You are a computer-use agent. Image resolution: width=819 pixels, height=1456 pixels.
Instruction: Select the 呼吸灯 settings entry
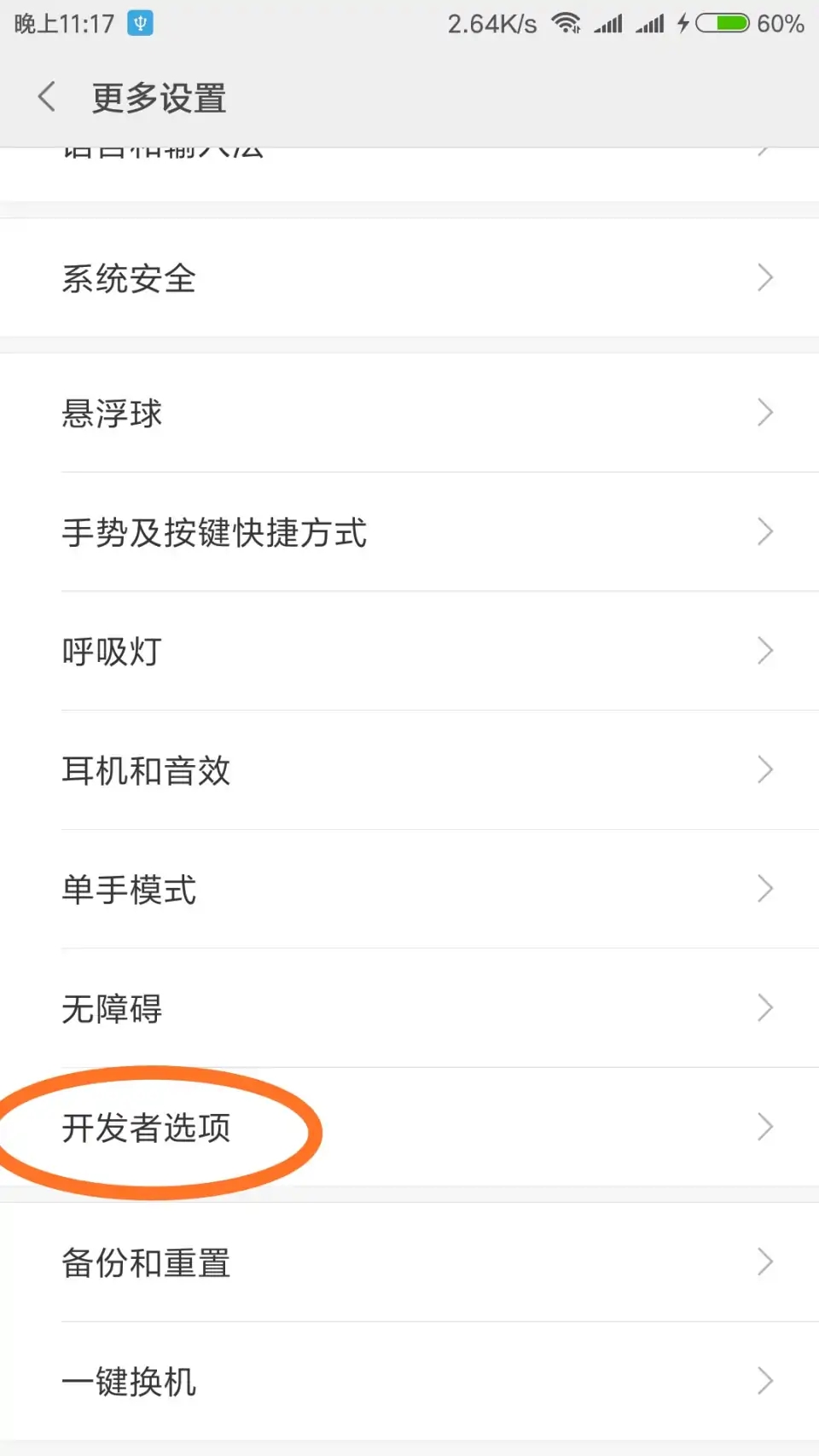pos(409,651)
